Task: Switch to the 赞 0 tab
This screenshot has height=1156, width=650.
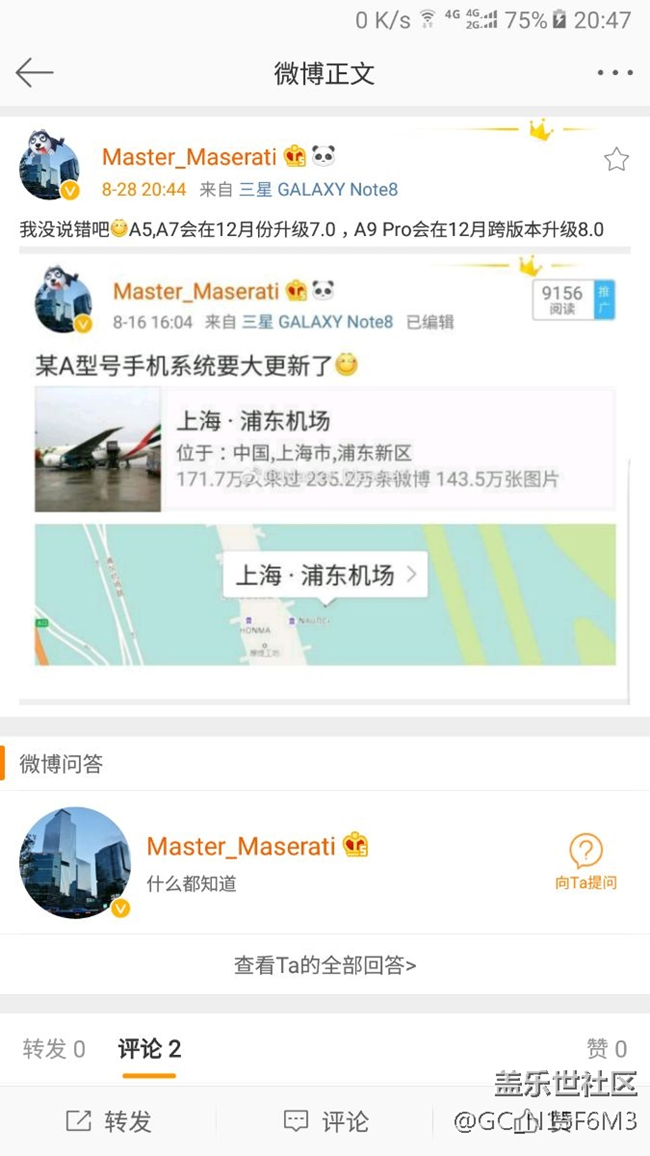Action: (606, 1049)
